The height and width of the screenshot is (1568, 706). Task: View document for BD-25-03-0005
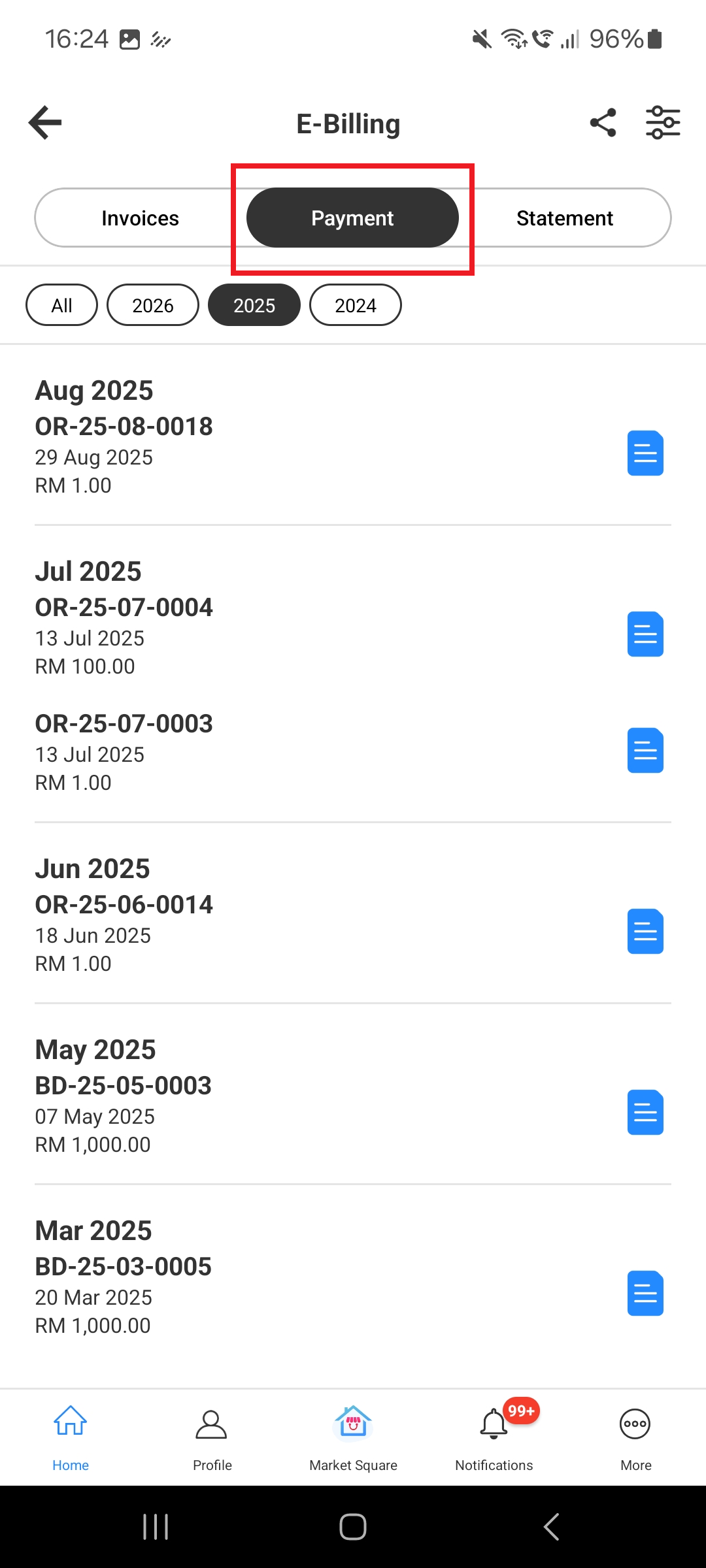(x=645, y=1294)
